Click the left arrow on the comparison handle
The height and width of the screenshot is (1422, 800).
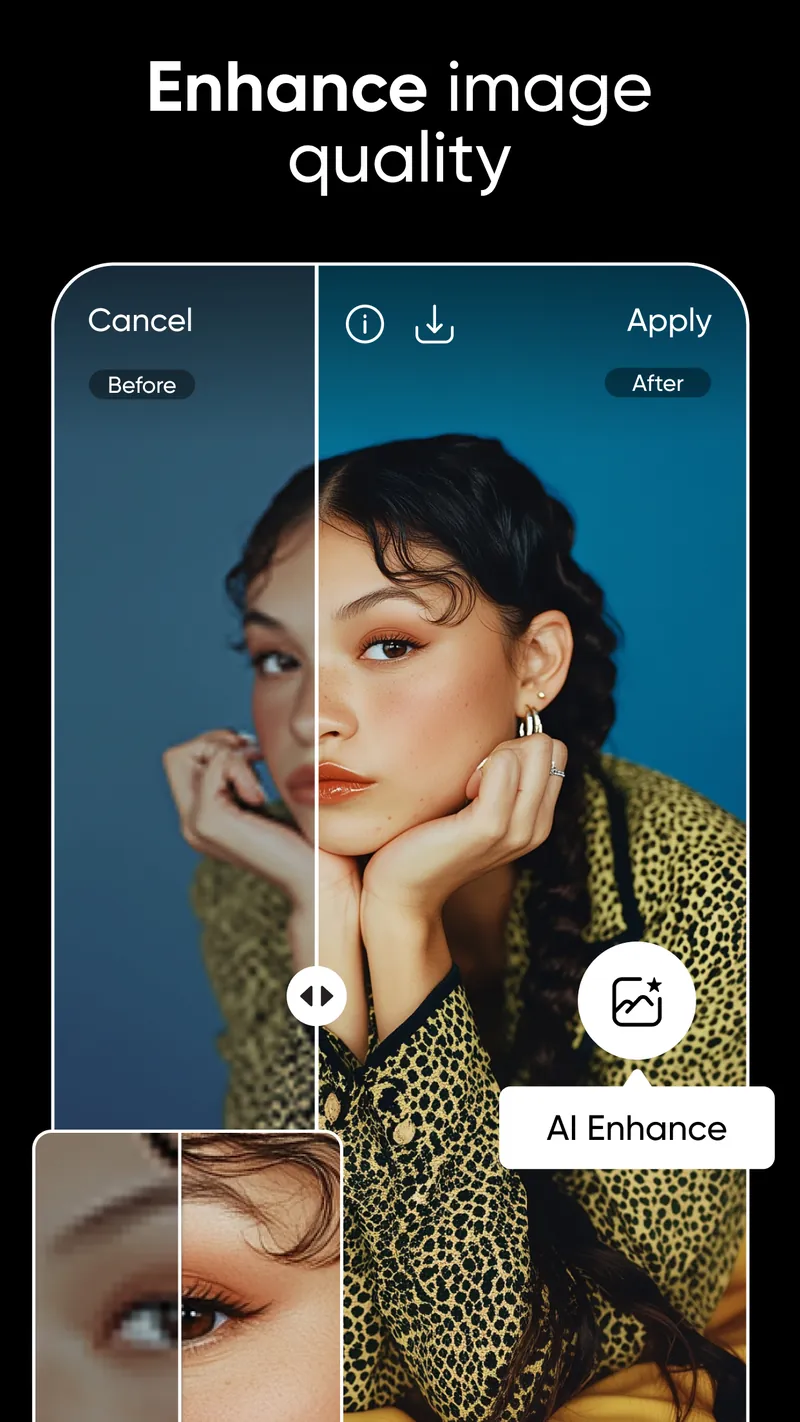pos(309,995)
